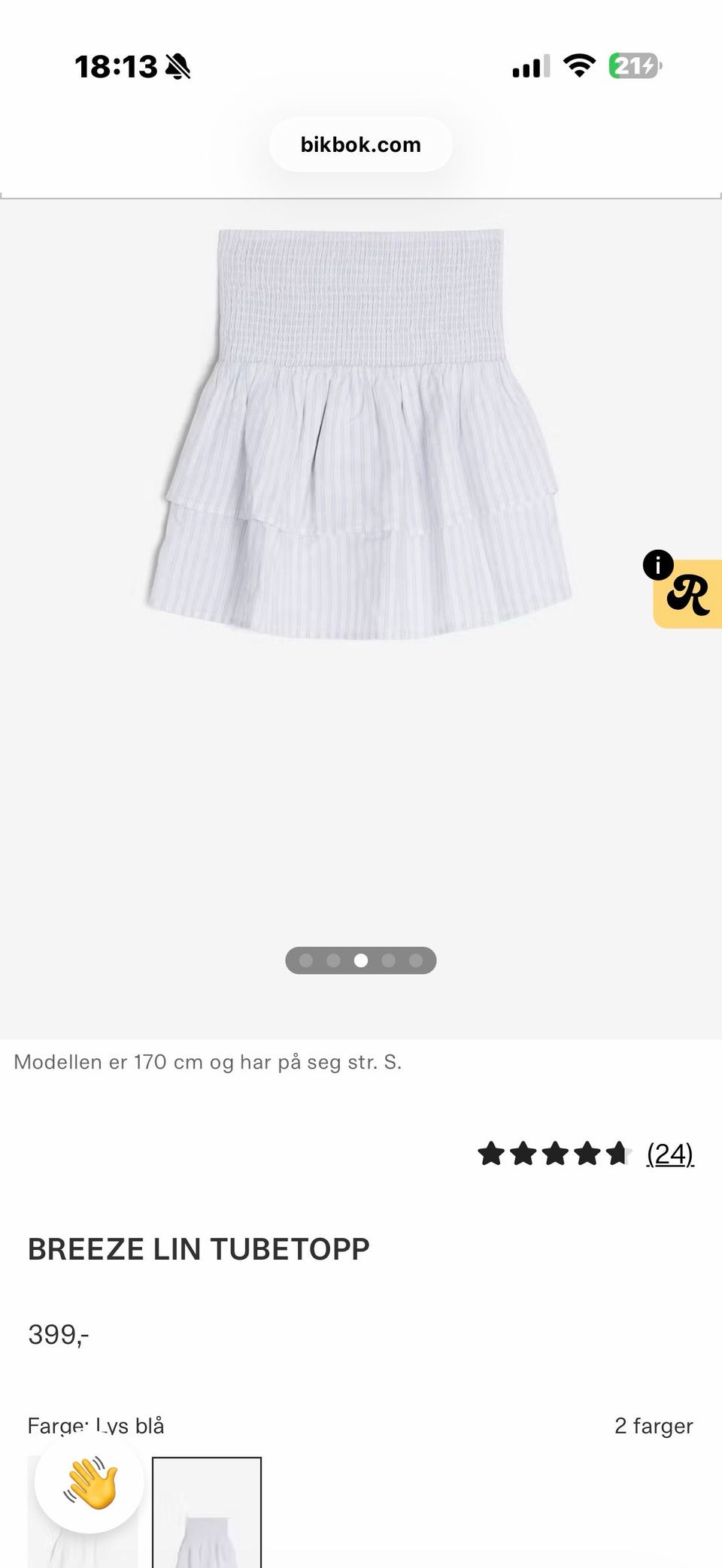Tap the info icon on R widget
This screenshot has width=722, height=1568.
pos(658,564)
